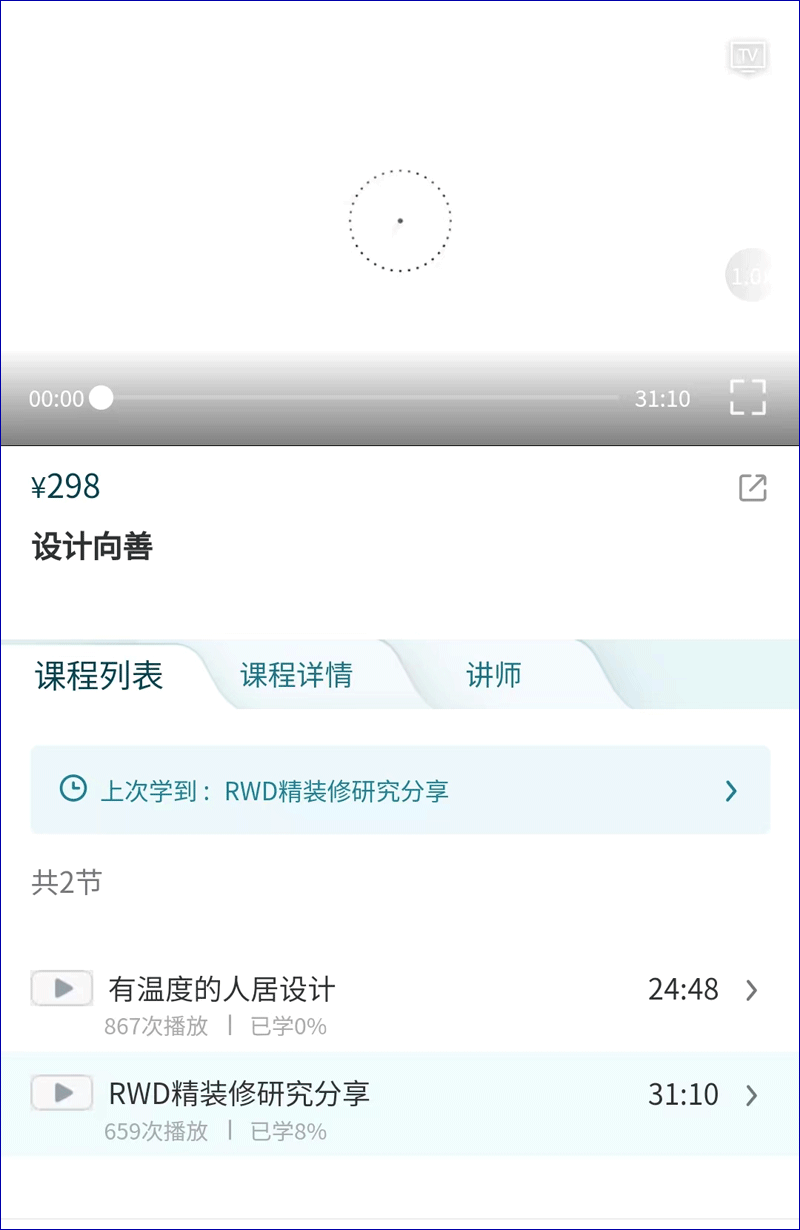Image resolution: width=800 pixels, height=1230 pixels.
Task: Switch to the 课程列表 tab
Action: click(x=99, y=676)
